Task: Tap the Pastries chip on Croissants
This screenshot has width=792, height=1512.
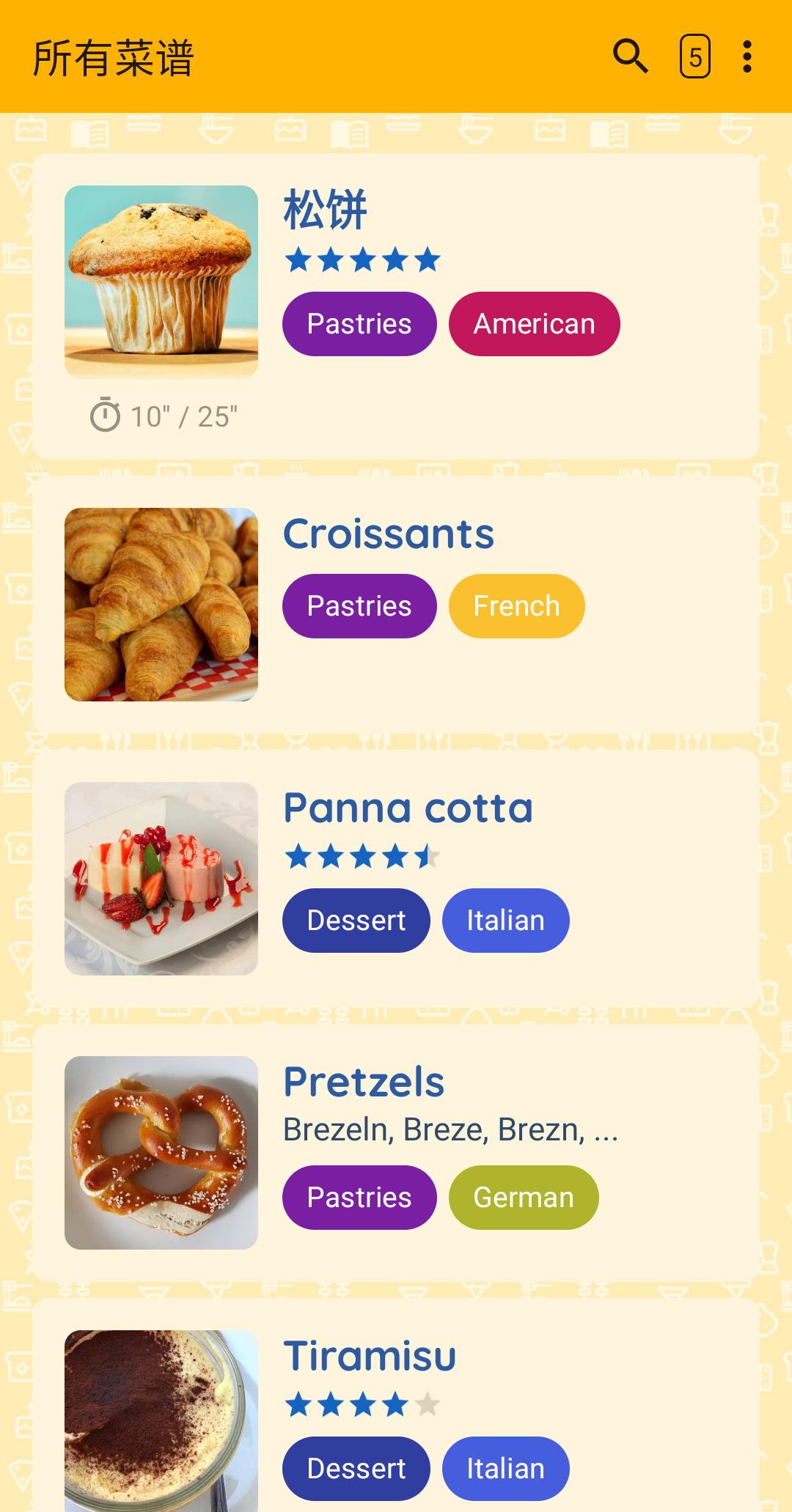Action: [x=359, y=606]
